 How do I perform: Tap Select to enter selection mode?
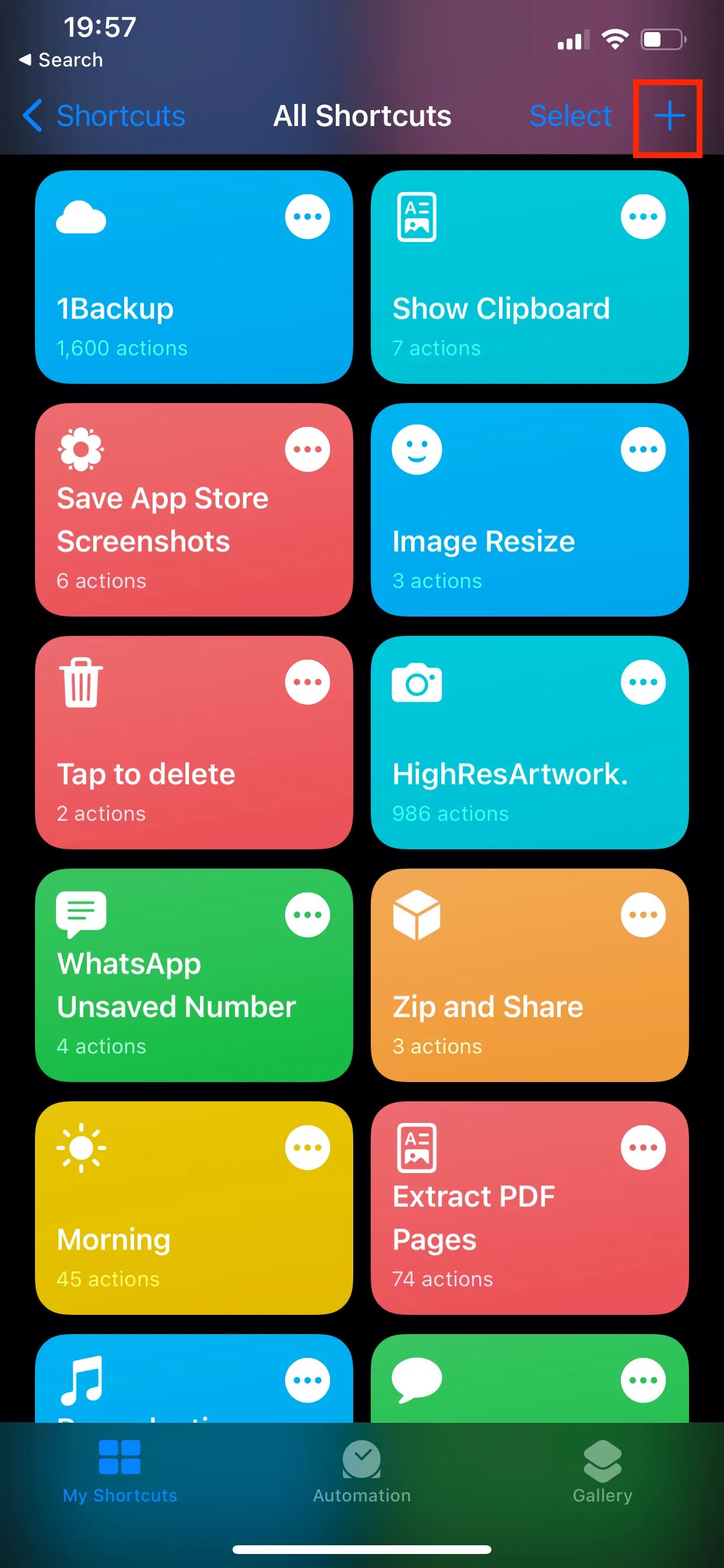(x=571, y=116)
